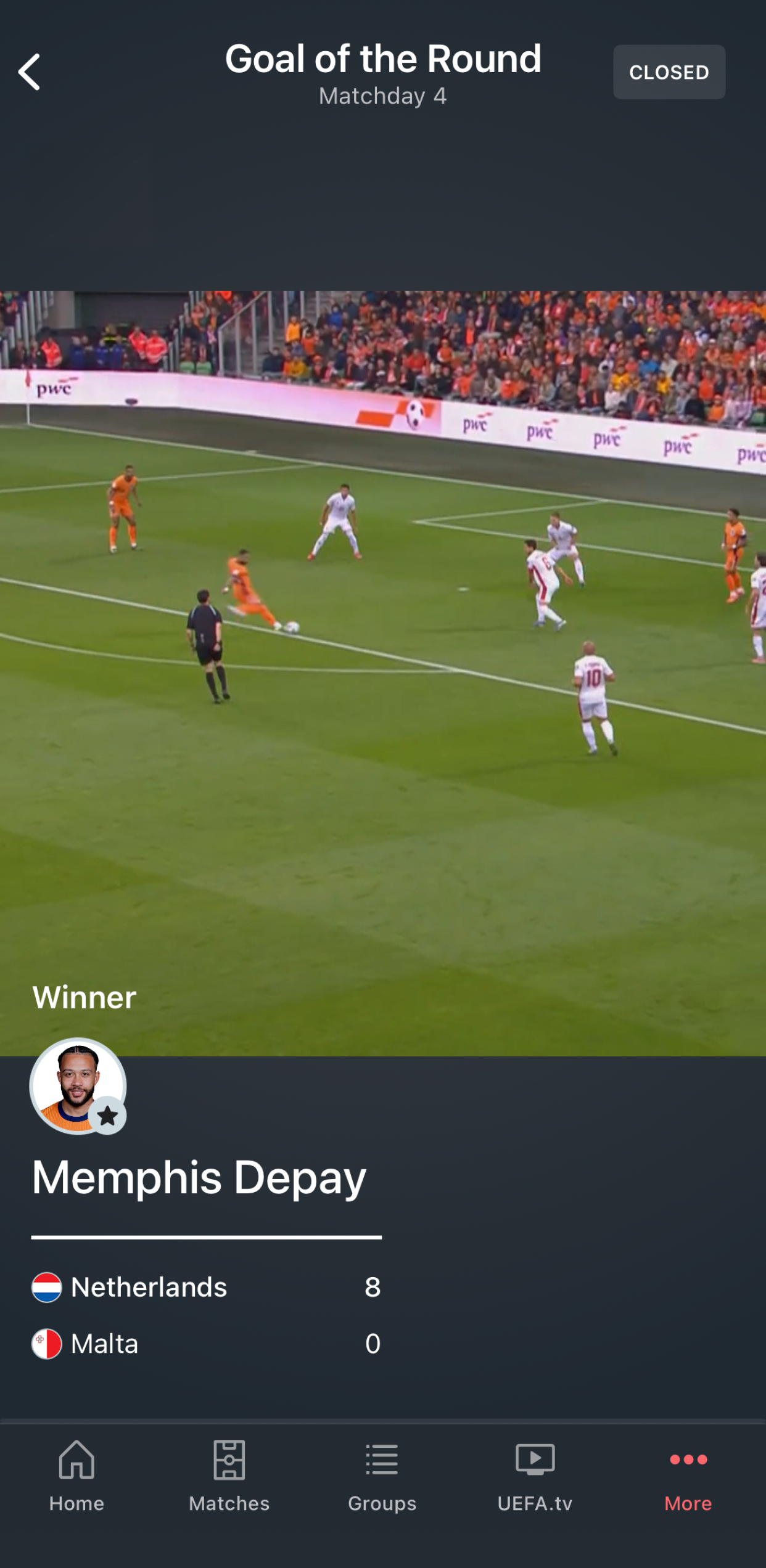Go back using the top-left arrow
Viewport: 766px width, 1568px height.
pyautogui.click(x=30, y=72)
